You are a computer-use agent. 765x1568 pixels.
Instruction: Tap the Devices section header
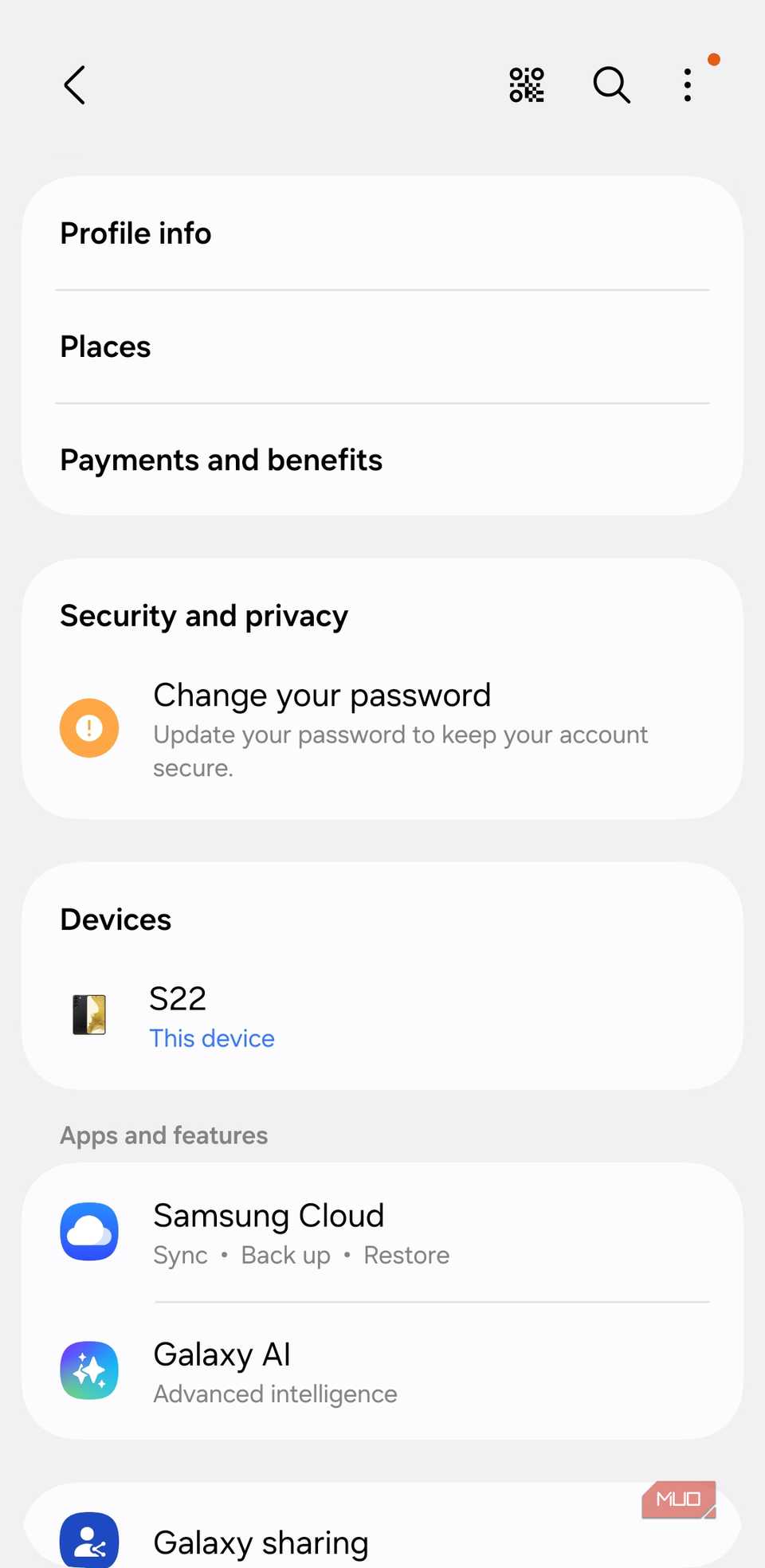116,919
